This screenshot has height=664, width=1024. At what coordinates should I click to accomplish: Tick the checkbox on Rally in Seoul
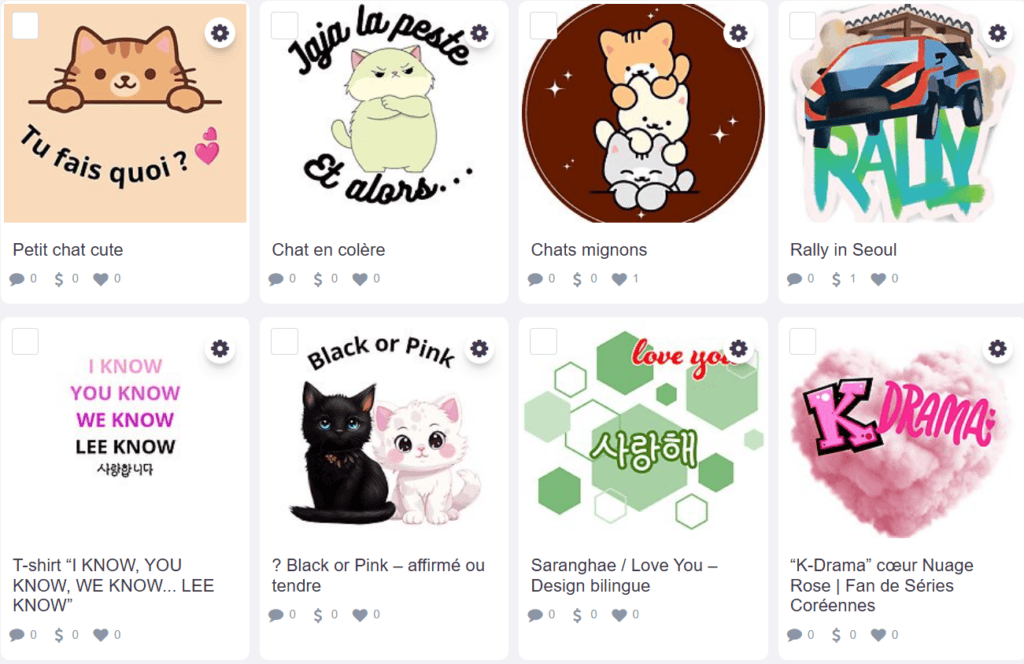803,26
